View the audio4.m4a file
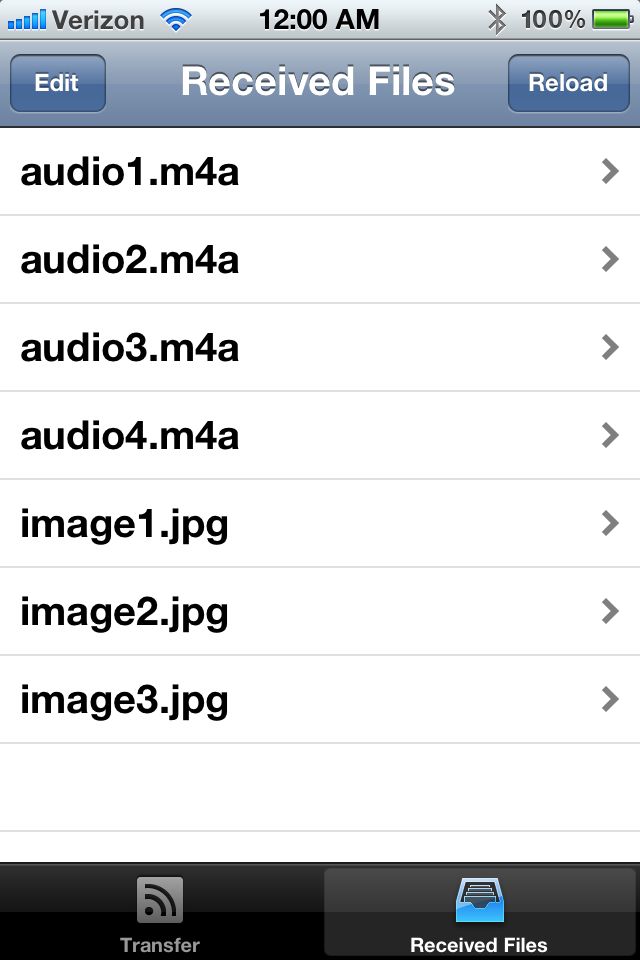The width and height of the screenshot is (640, 960). 320,436
